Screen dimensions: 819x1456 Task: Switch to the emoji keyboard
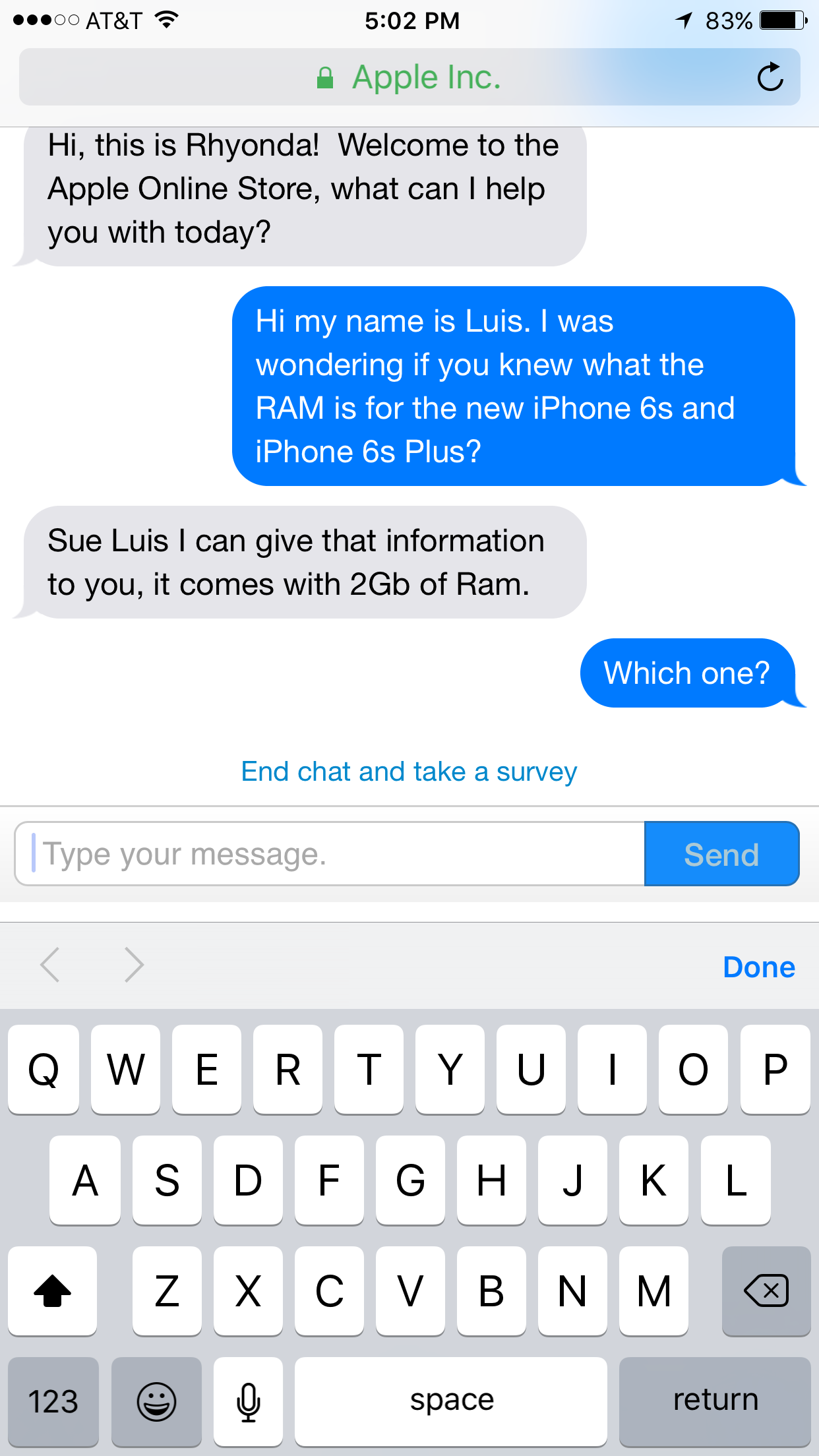[x=156, y=1401]
